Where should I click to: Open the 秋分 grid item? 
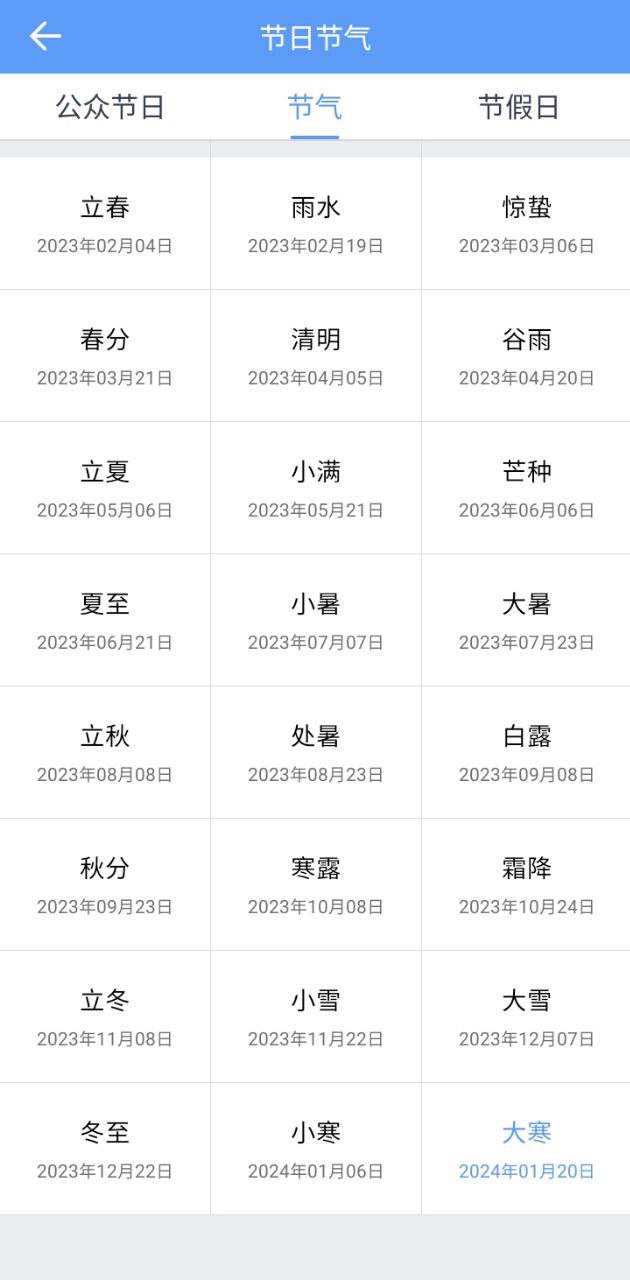(105, 884)
